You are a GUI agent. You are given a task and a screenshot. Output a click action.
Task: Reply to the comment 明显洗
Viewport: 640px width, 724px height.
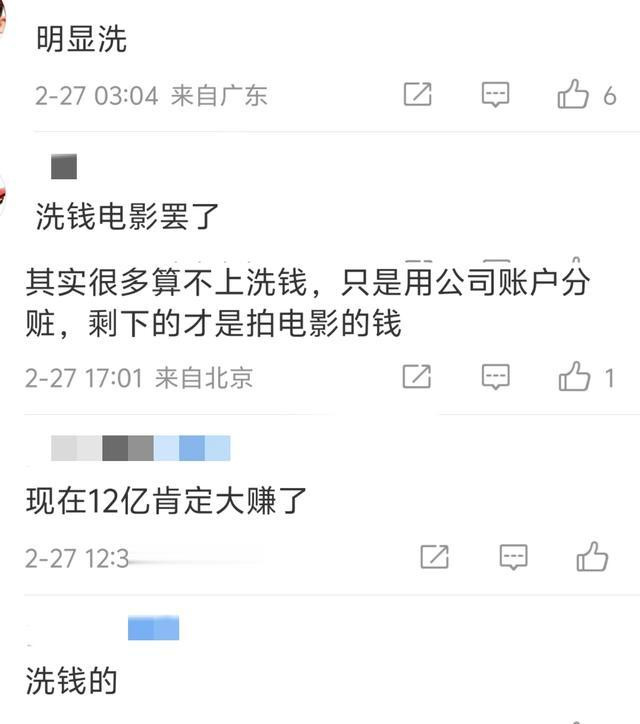495,95
